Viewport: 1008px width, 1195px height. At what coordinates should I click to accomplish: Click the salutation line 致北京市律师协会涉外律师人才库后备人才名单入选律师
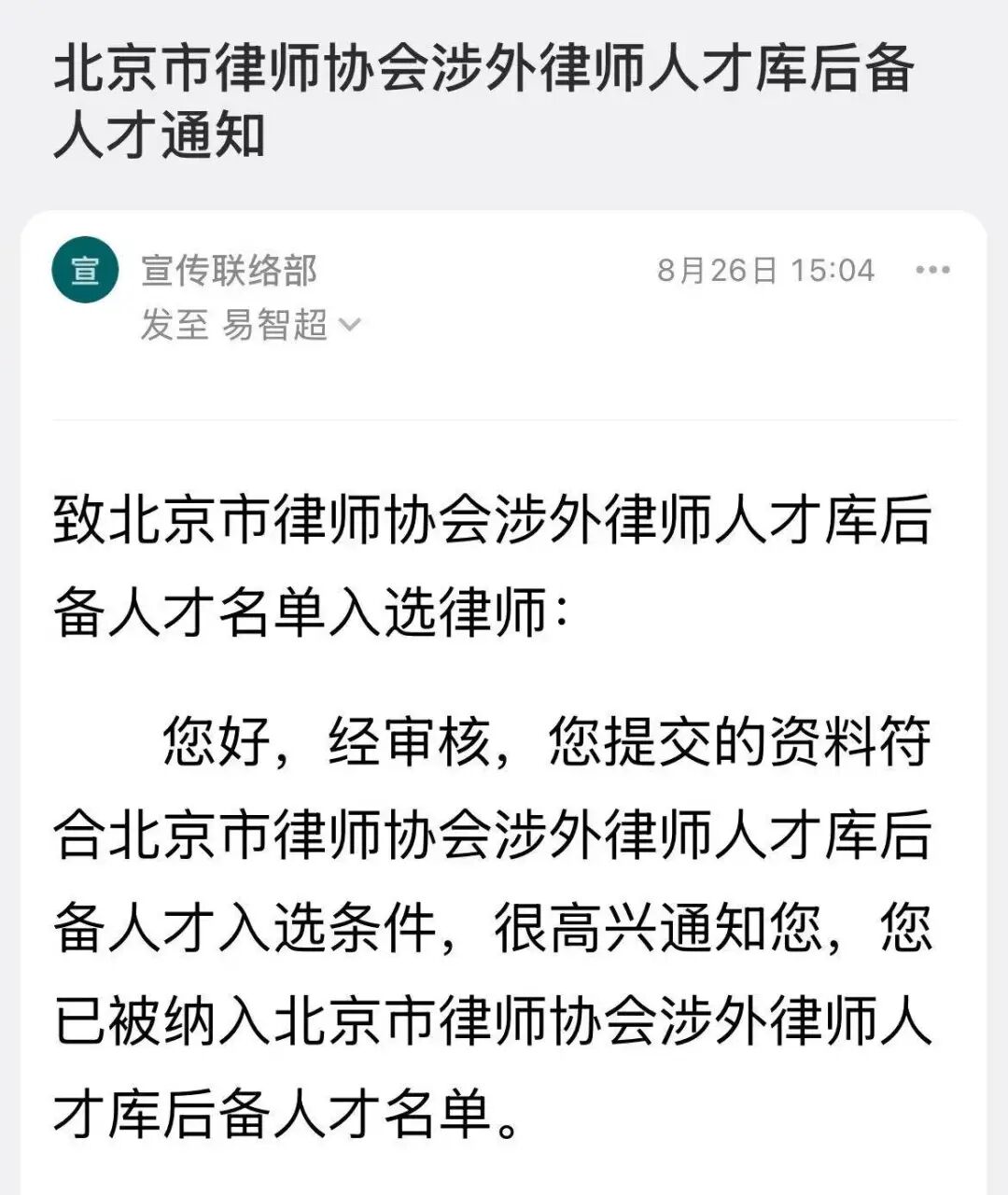(485, 560)
